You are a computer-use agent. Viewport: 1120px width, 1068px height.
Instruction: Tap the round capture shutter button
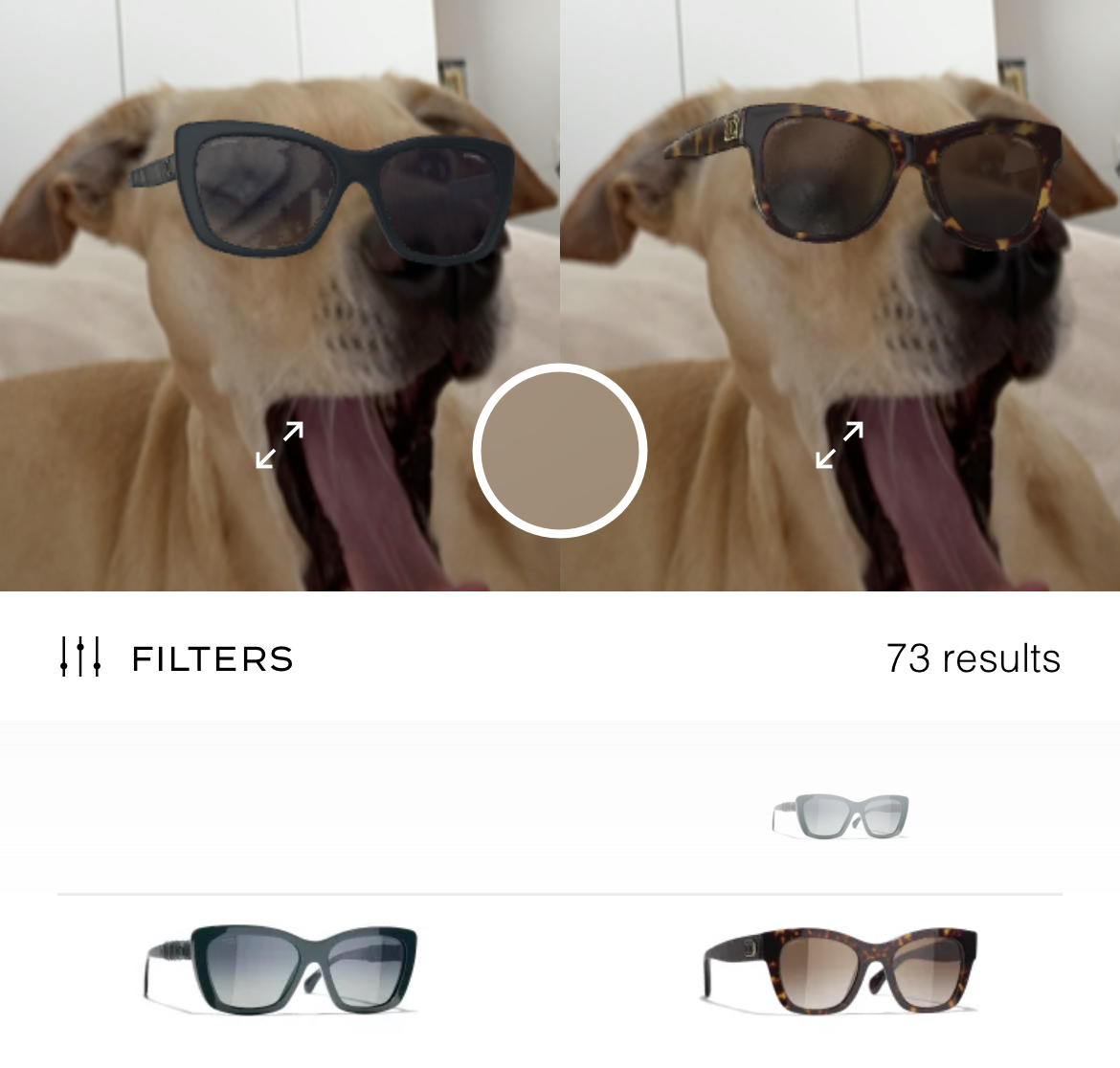(560, 451)
